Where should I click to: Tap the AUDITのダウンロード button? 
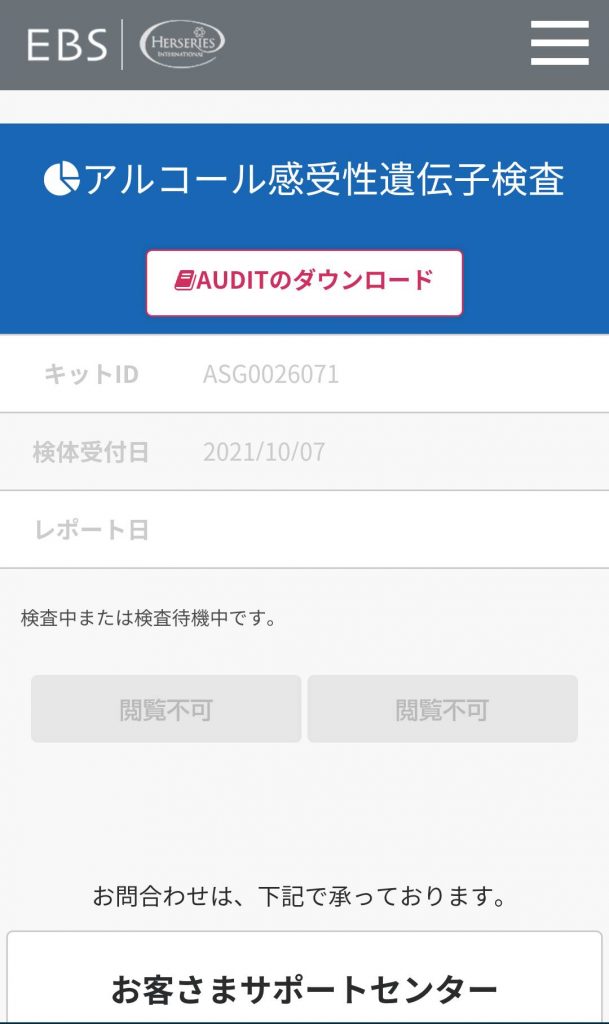[x=304, y=283]
